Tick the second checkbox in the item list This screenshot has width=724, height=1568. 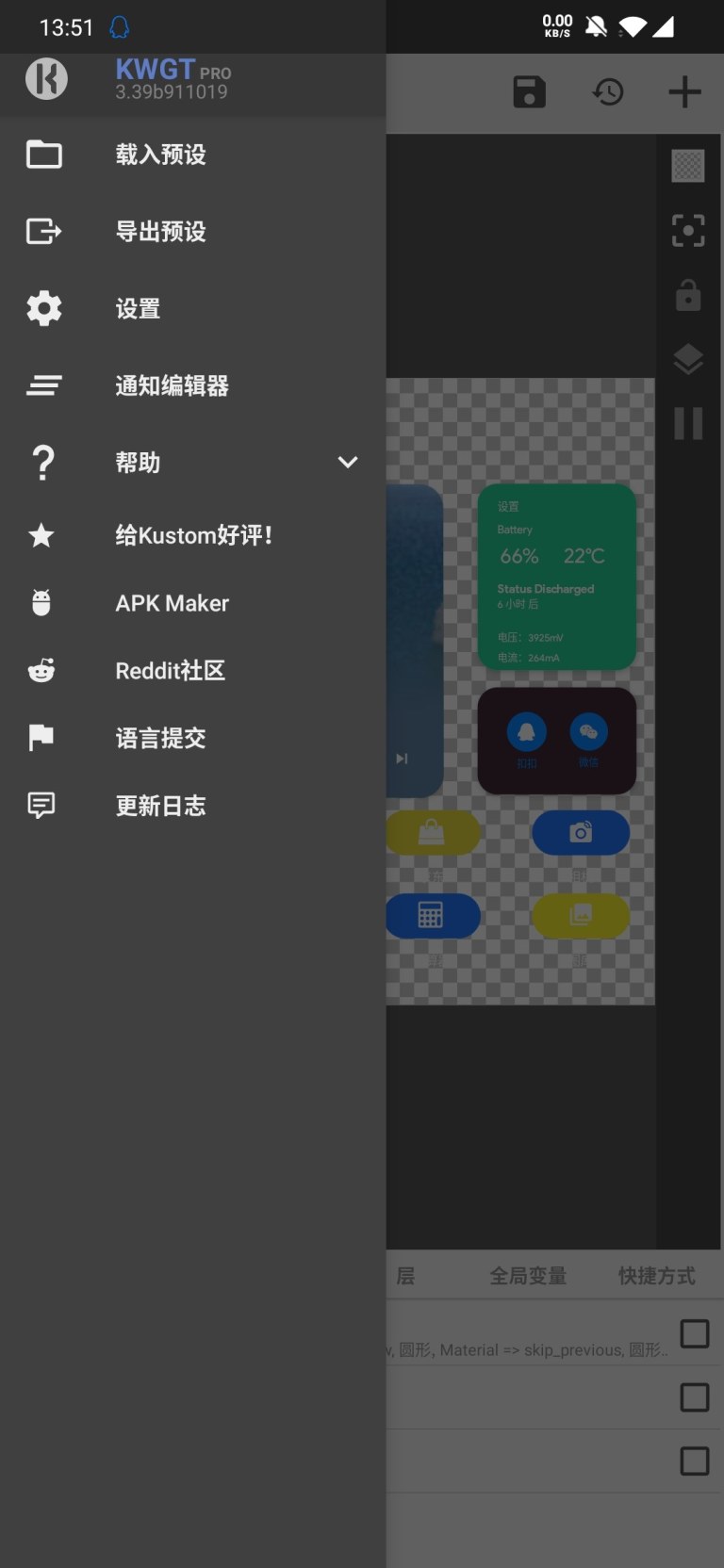point(696,1398)
